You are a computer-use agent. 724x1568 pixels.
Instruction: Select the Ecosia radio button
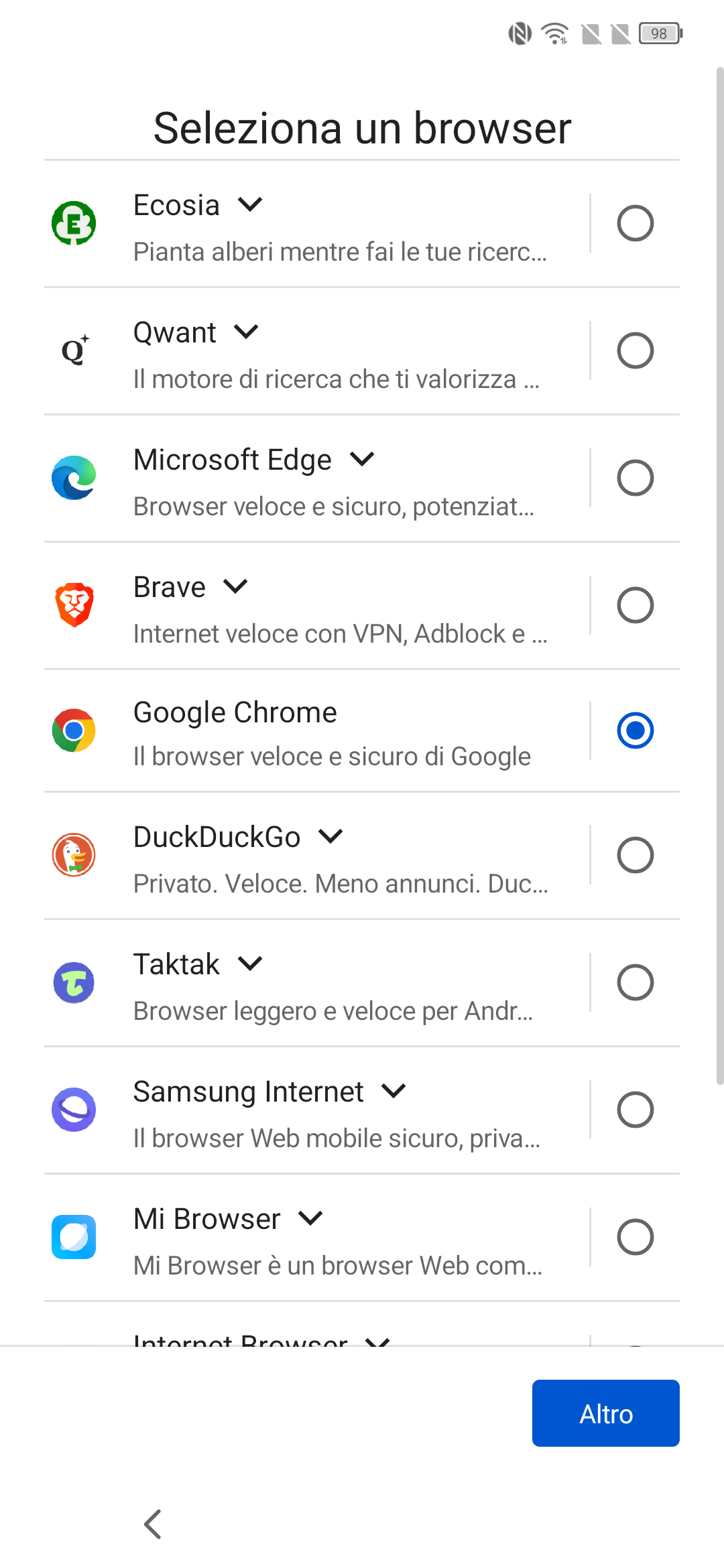tap(635, 223)
